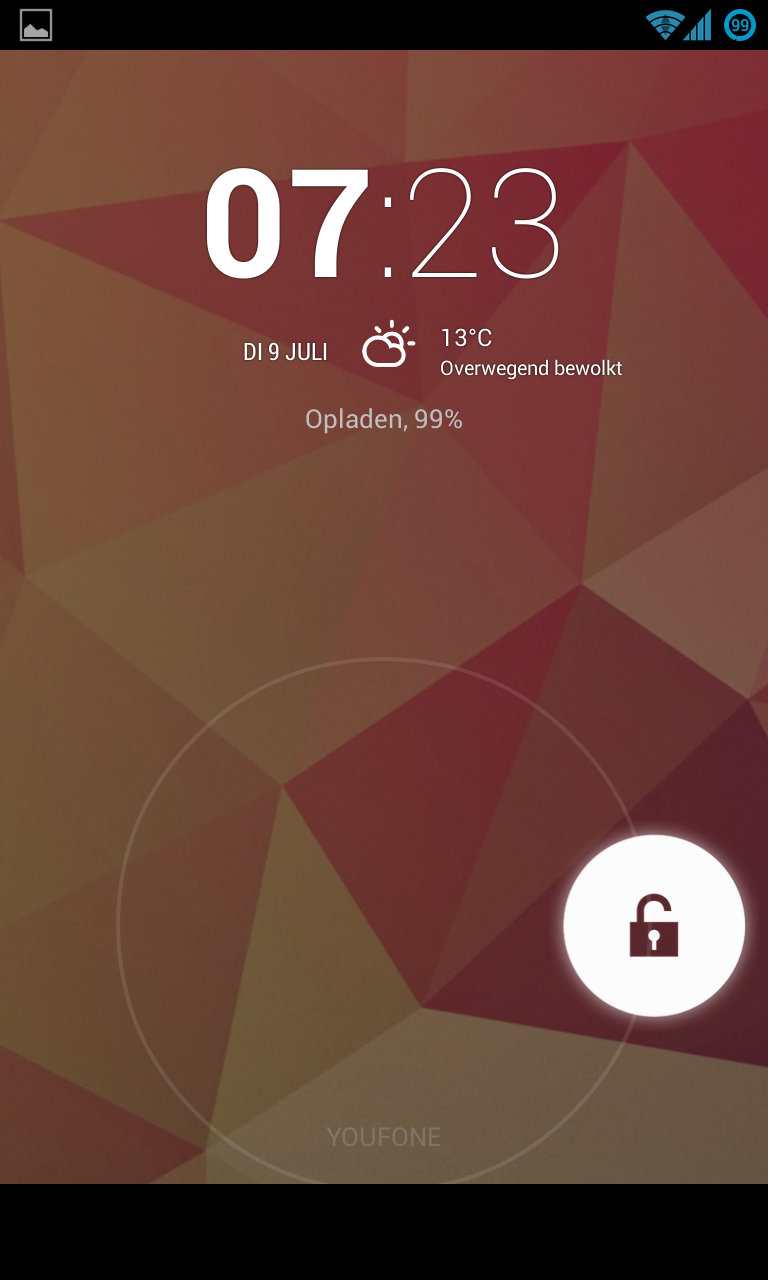The height and width of the screenshot is (1280, 768).
Task: Tap the unlock padlock icon
Action: pos(654,926)
